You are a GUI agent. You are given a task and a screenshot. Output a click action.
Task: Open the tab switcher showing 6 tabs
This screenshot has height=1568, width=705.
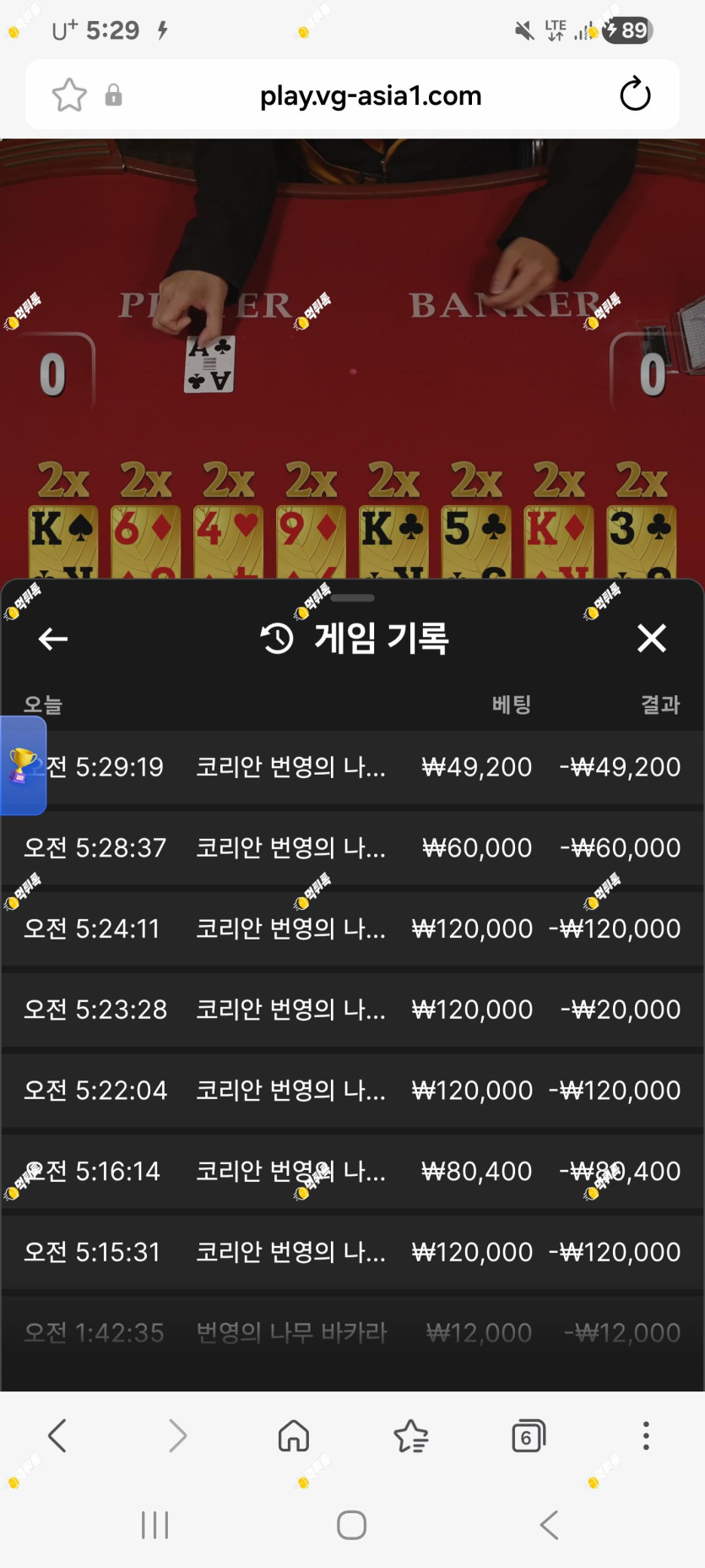529,1435
